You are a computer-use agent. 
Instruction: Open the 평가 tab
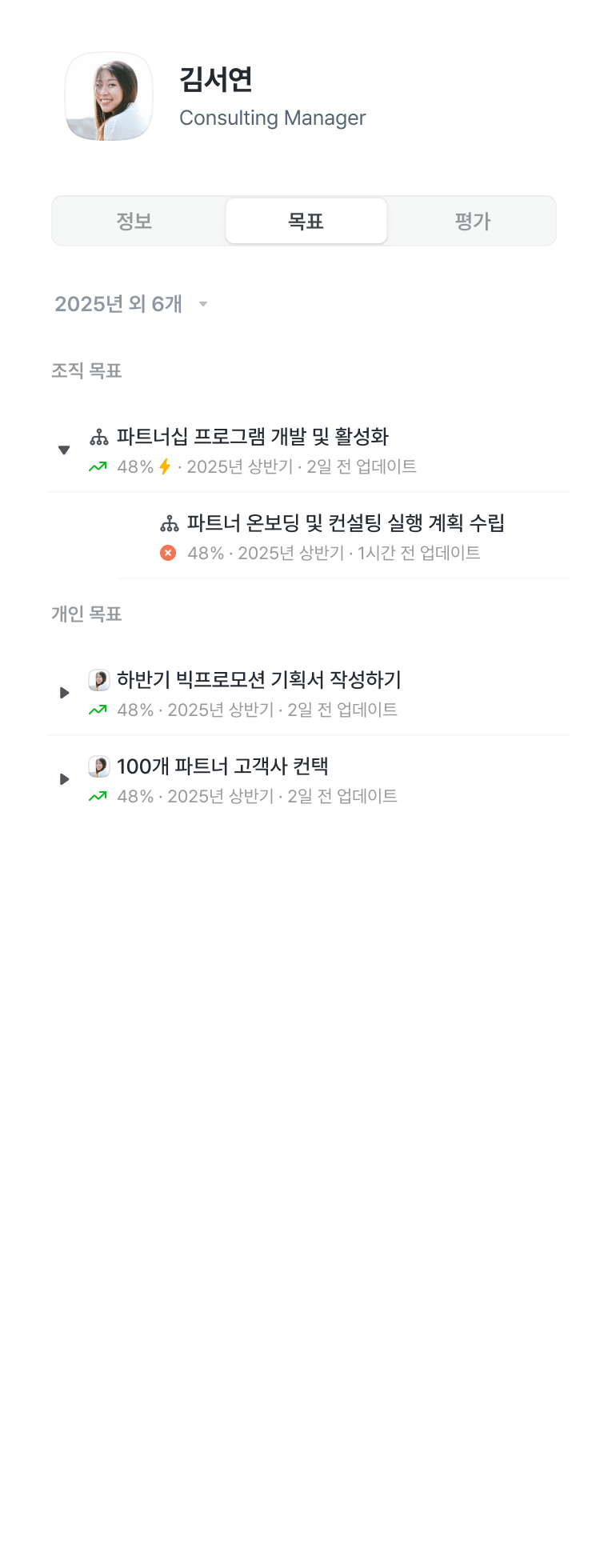(472, 221)
